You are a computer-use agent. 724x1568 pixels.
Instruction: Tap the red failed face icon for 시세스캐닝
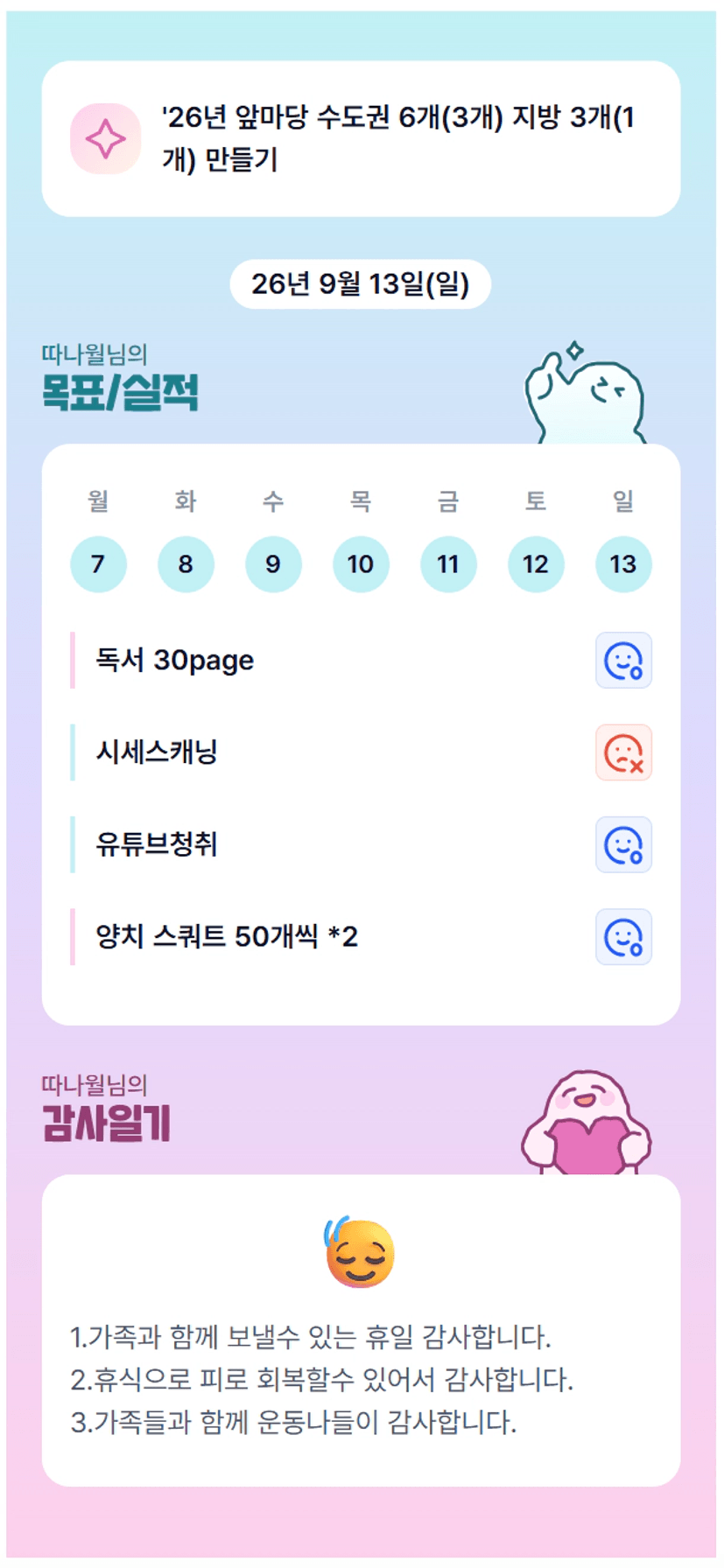point(623,752)
